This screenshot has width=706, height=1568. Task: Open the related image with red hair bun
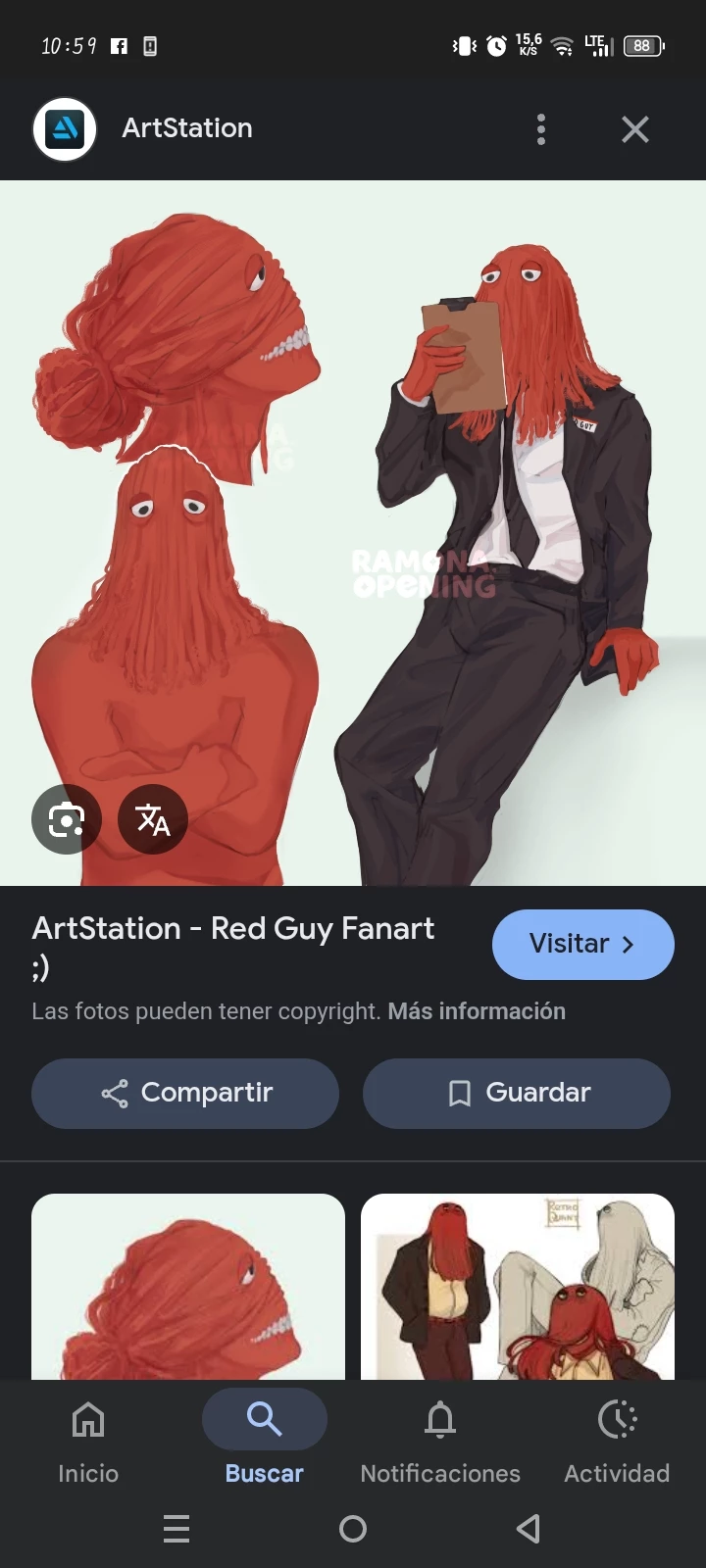(x=188, y=1286)
